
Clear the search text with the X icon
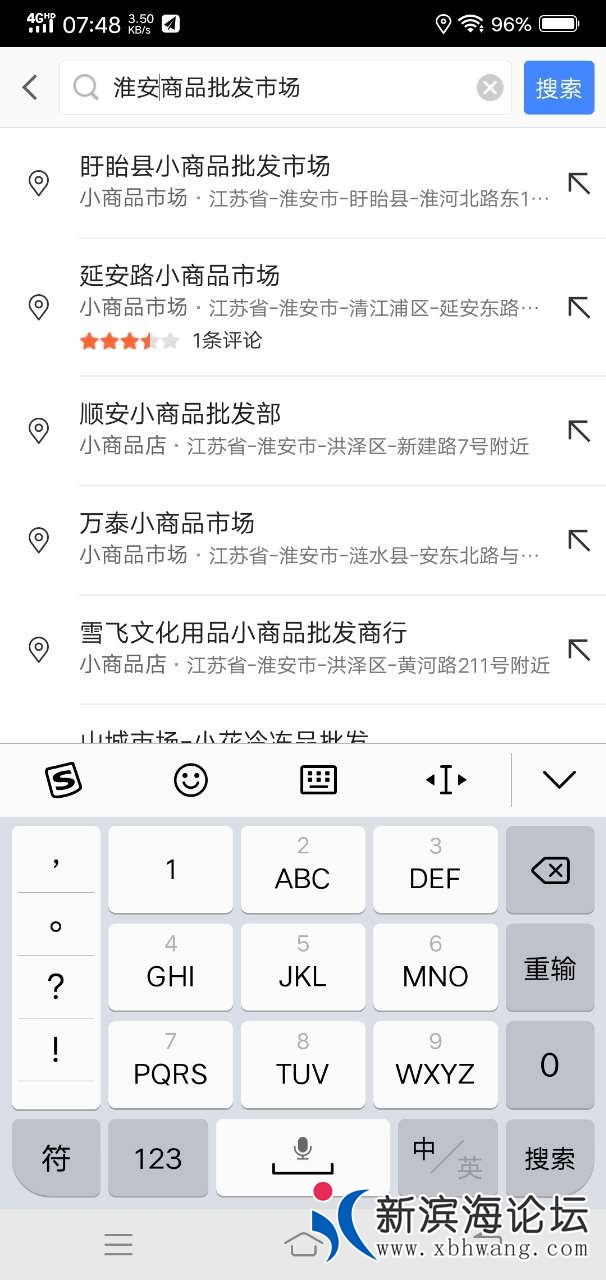click(490, 88)
